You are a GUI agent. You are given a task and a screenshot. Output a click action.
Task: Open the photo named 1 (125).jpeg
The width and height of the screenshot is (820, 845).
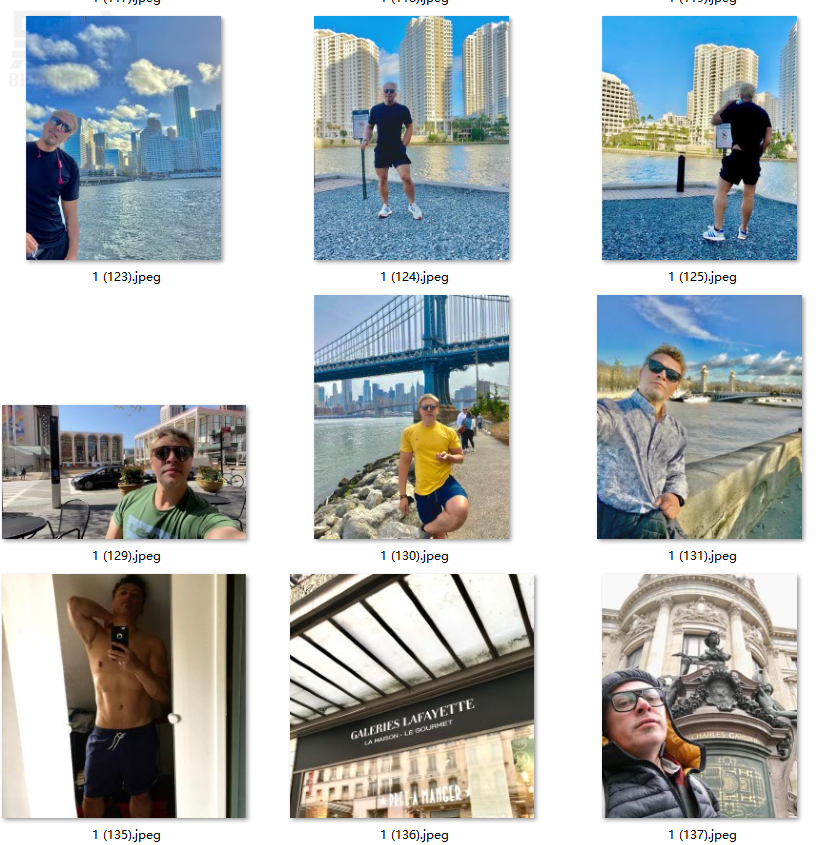pyautogui.click(x=700, y=138)
